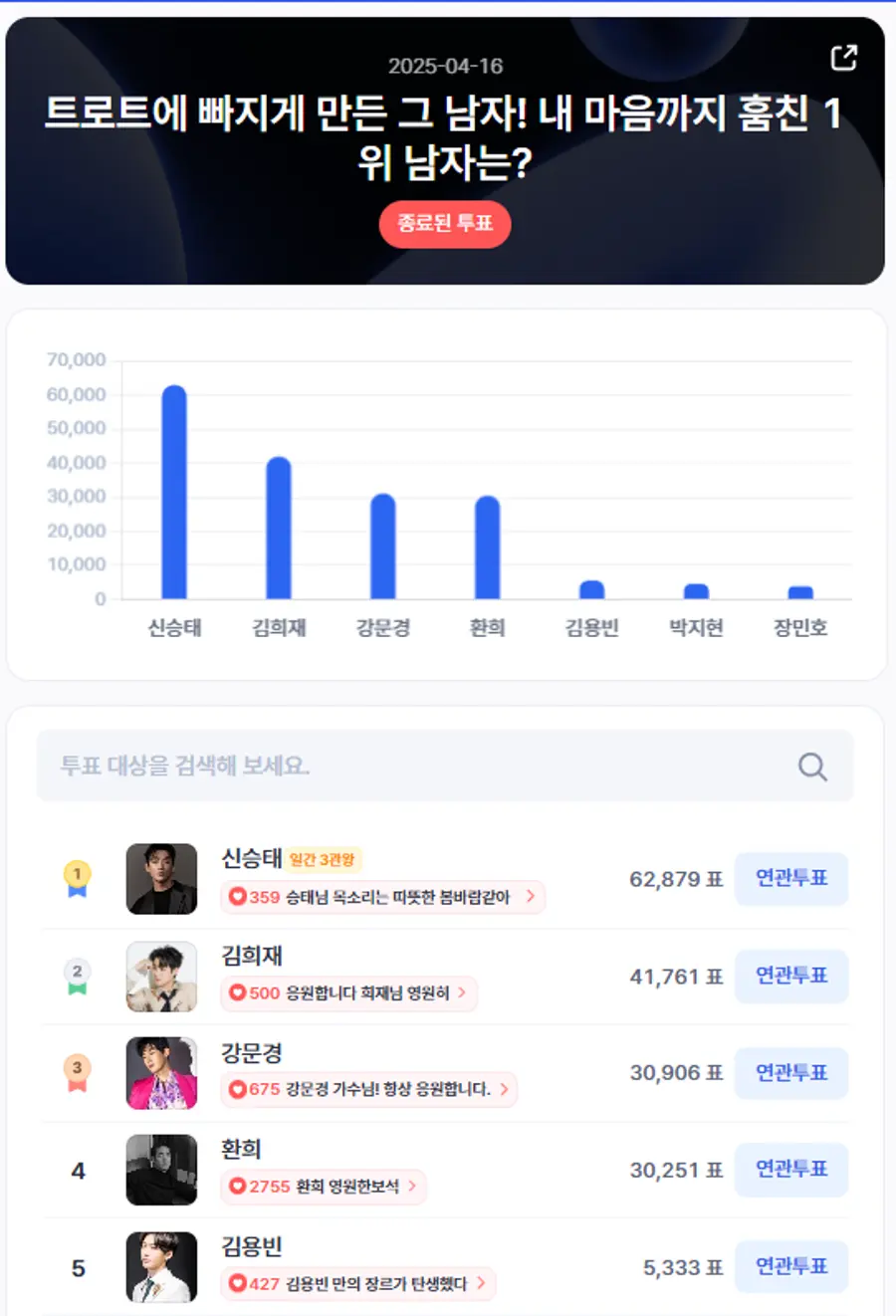Click the 연관투표 button next to 신승태
Viewport: 896px width, 1316px height.
tap(791, 879)
